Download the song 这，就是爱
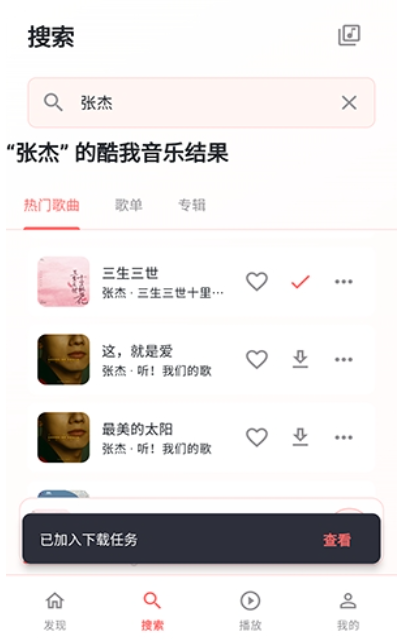 click(300, 359)
